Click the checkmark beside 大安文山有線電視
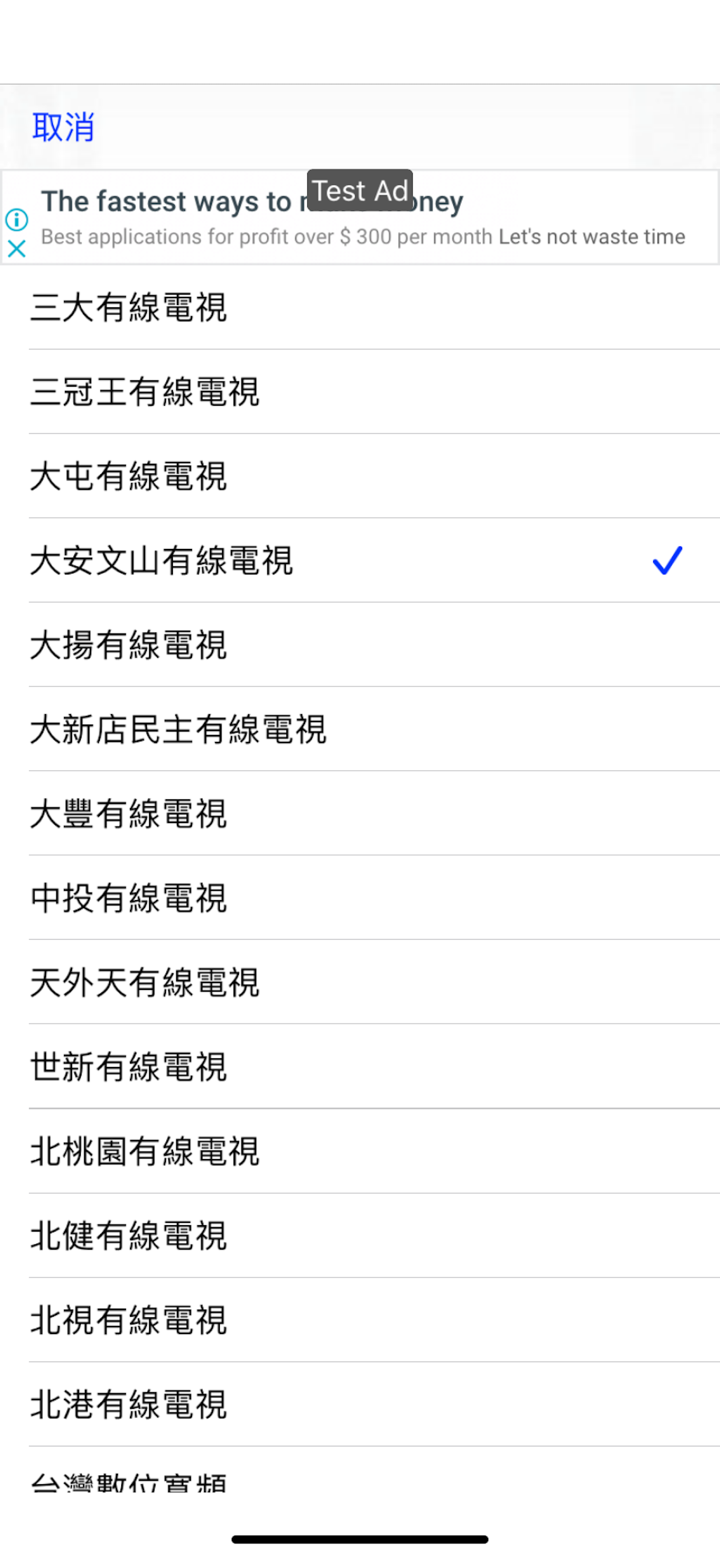This screenshot has width=720, height=1558. [667, 561]
